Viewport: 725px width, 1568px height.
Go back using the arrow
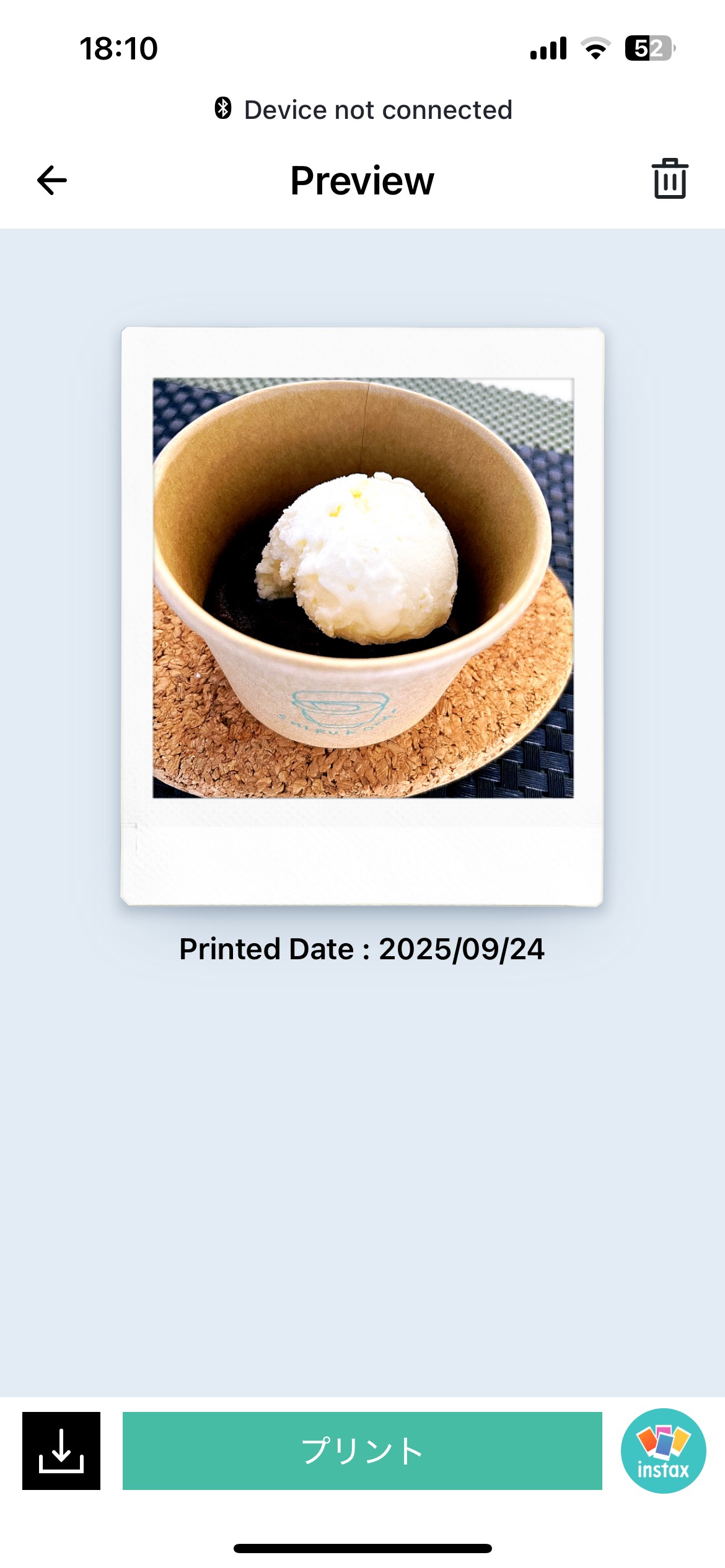[52, 180]
